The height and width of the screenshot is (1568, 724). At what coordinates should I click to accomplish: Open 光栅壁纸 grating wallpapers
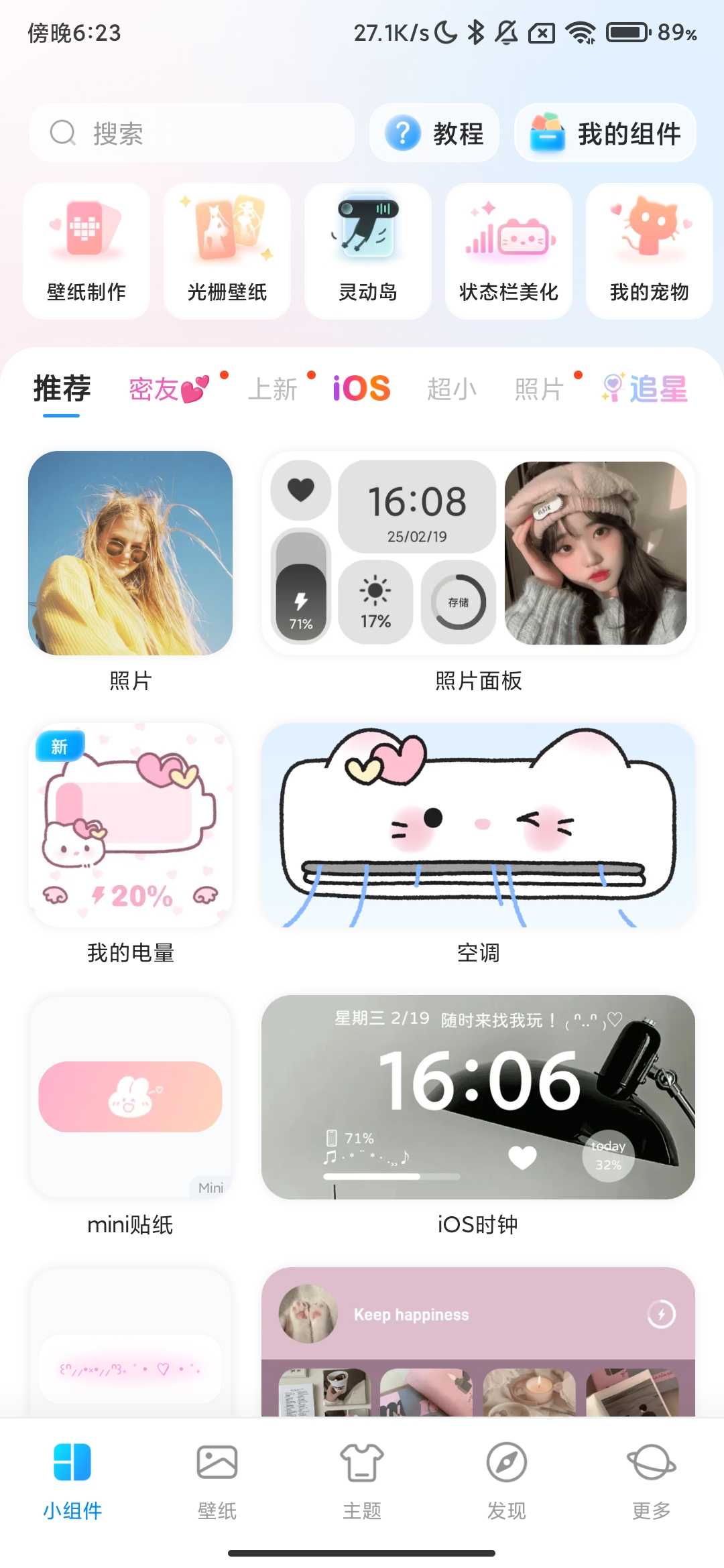click(227, 251)
